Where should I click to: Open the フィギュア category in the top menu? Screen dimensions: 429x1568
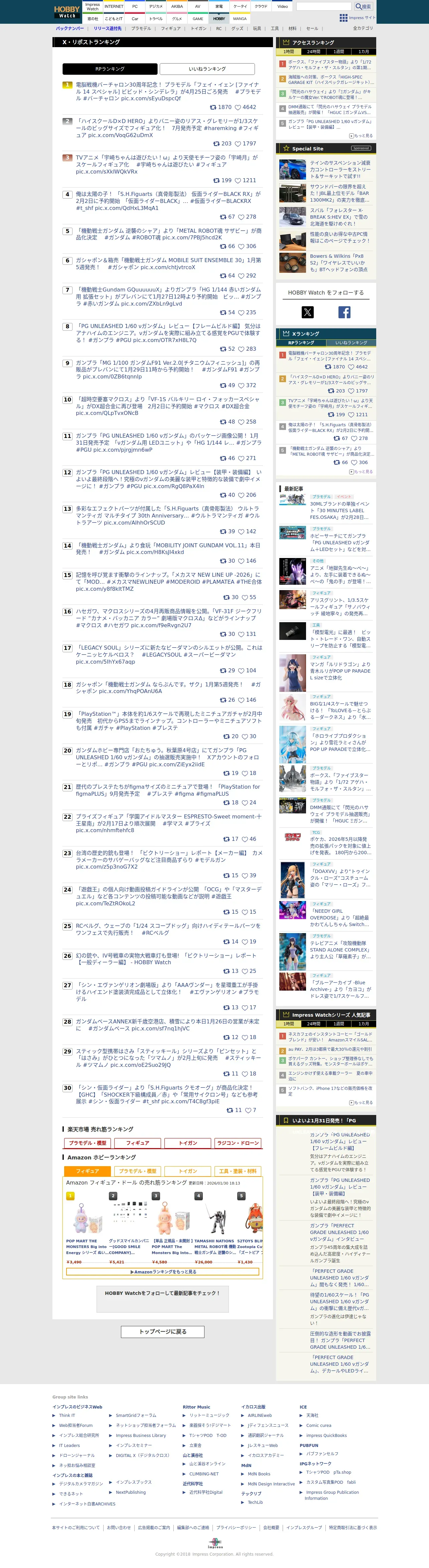point(171,29)
